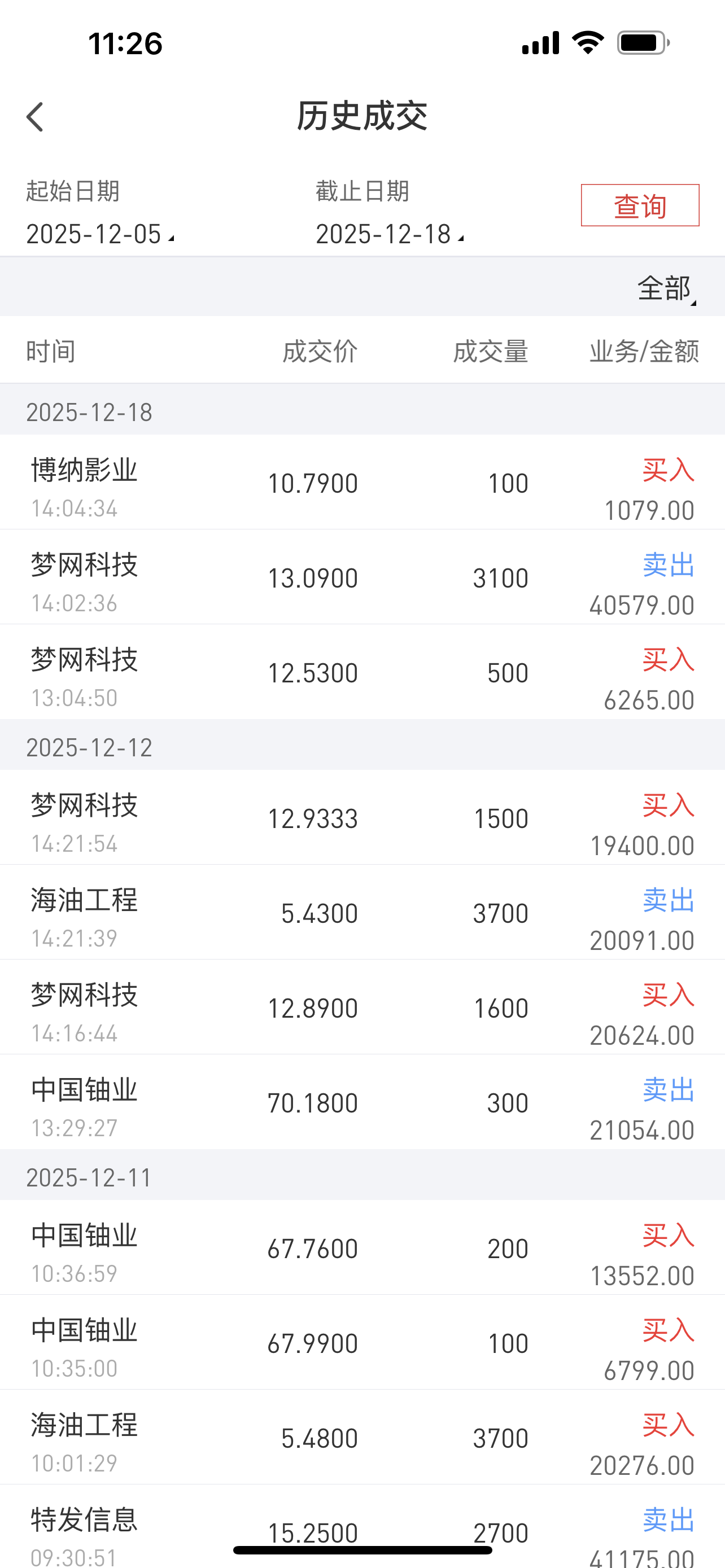Tap the 成交价 column header
Screen dimensions: 725x1568
(319, 351)
